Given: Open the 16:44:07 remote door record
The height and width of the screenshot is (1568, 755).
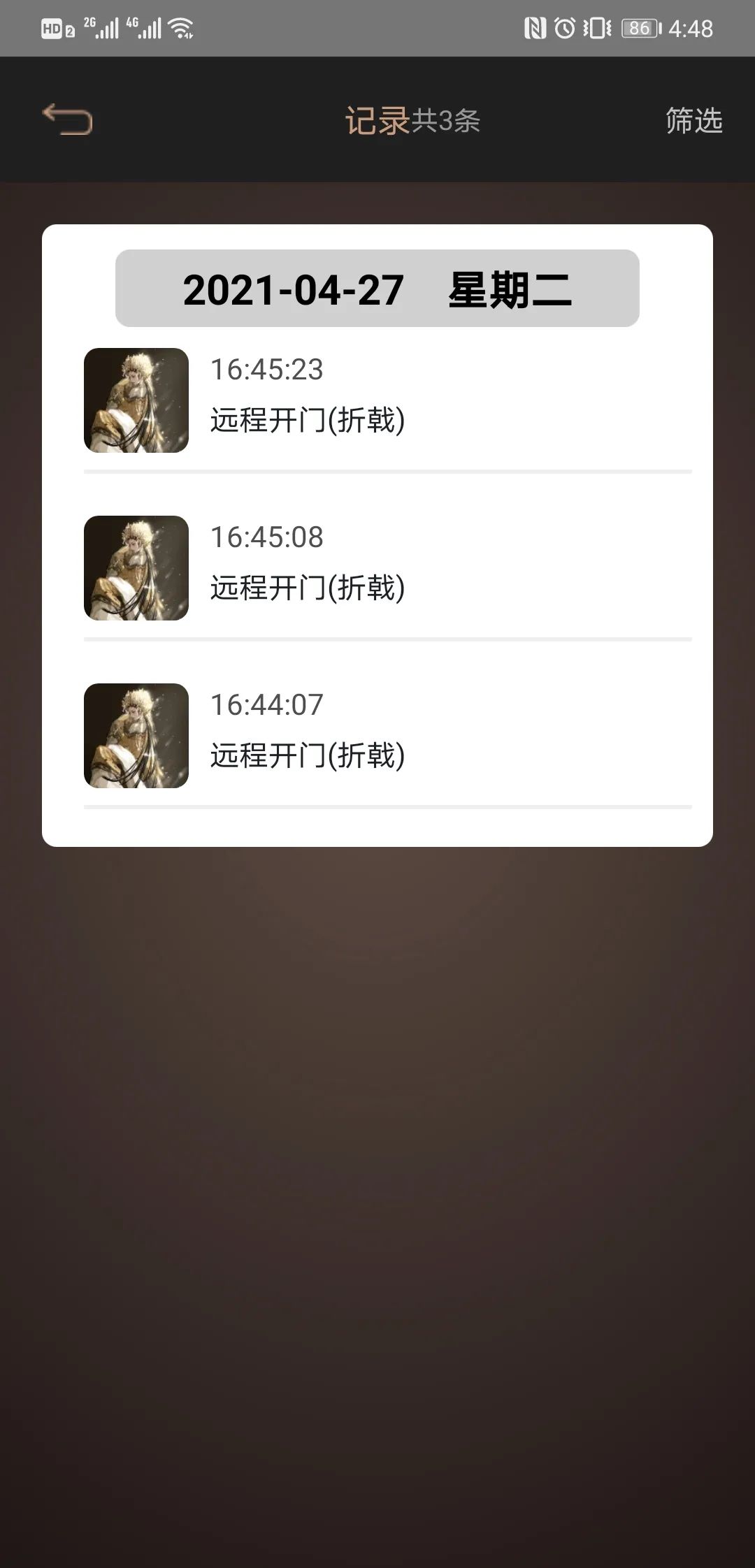Looking at the screenshot, I should point(388,736).
